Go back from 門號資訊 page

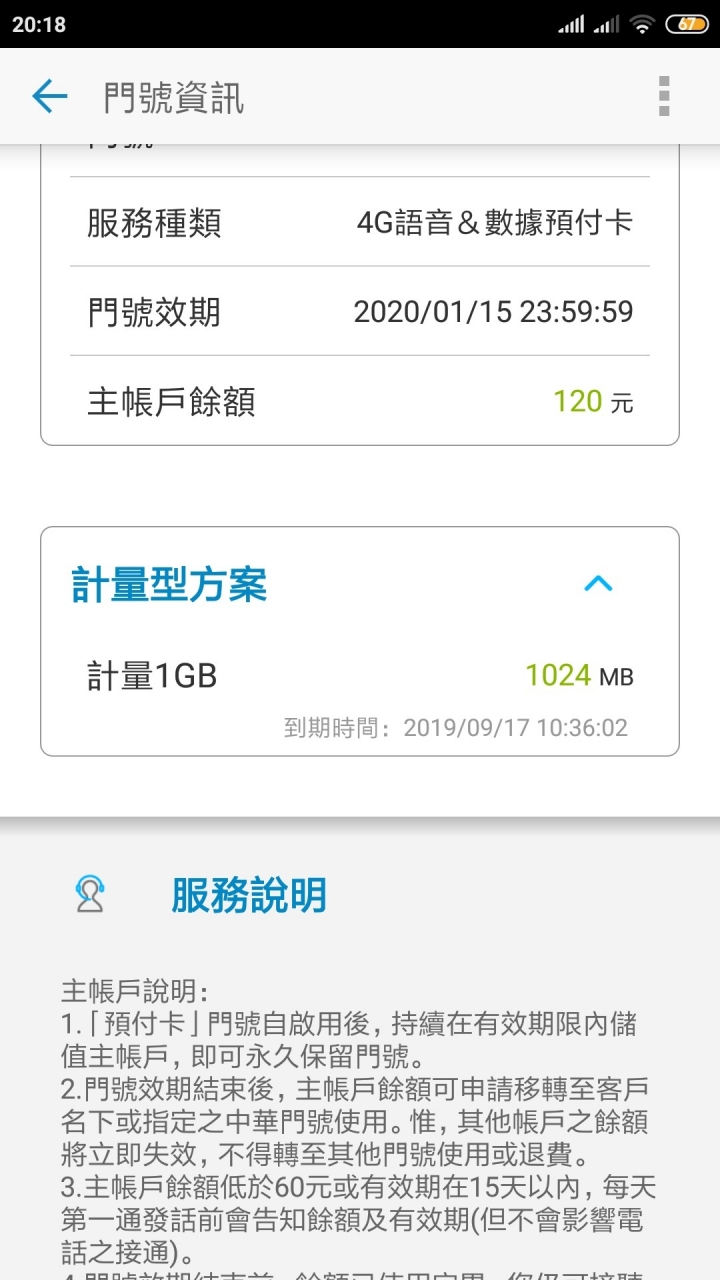pyautogui.click(x=49, y=97)
